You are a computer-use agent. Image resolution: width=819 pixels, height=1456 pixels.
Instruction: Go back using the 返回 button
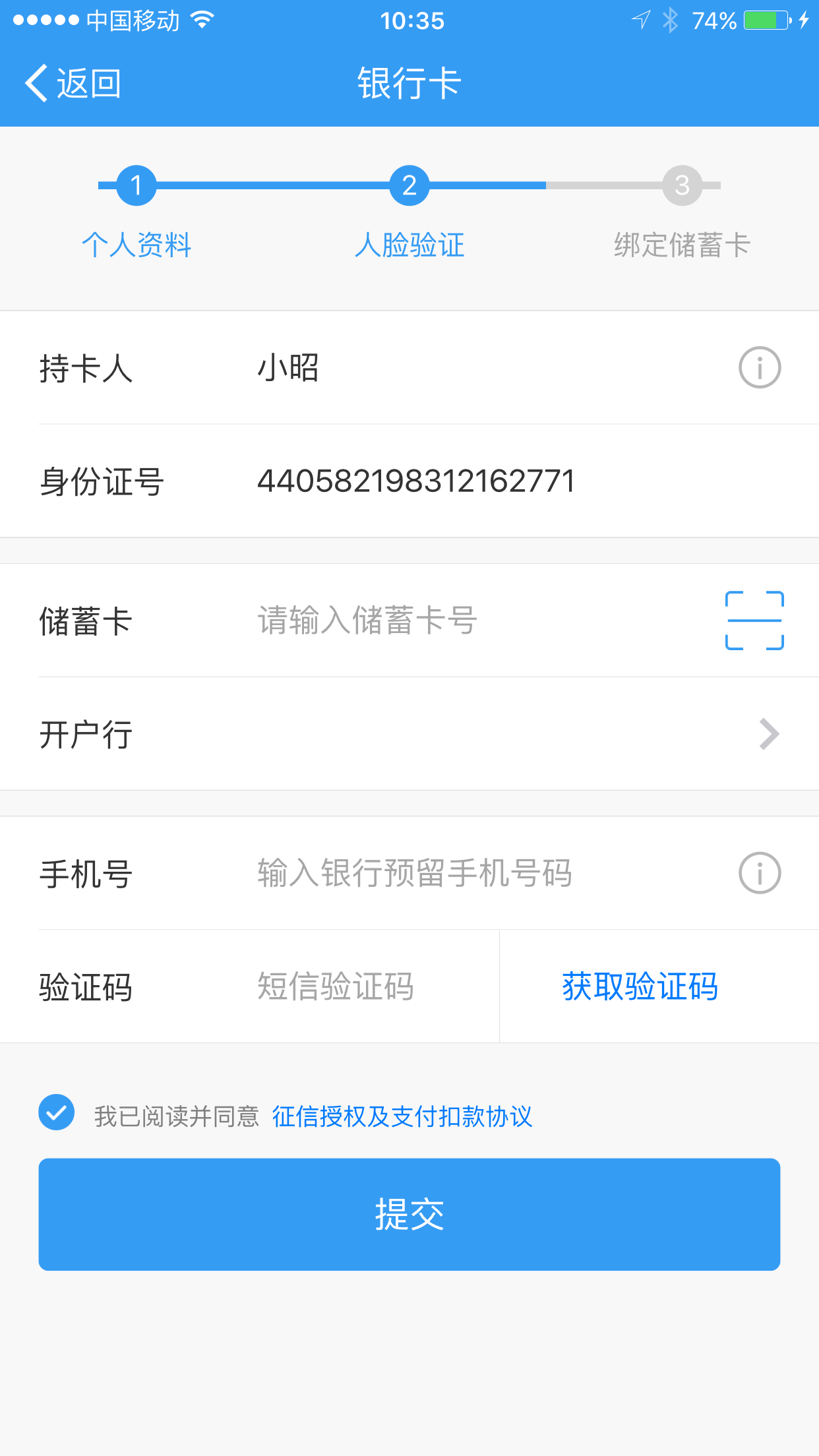[x=73, y=84]
